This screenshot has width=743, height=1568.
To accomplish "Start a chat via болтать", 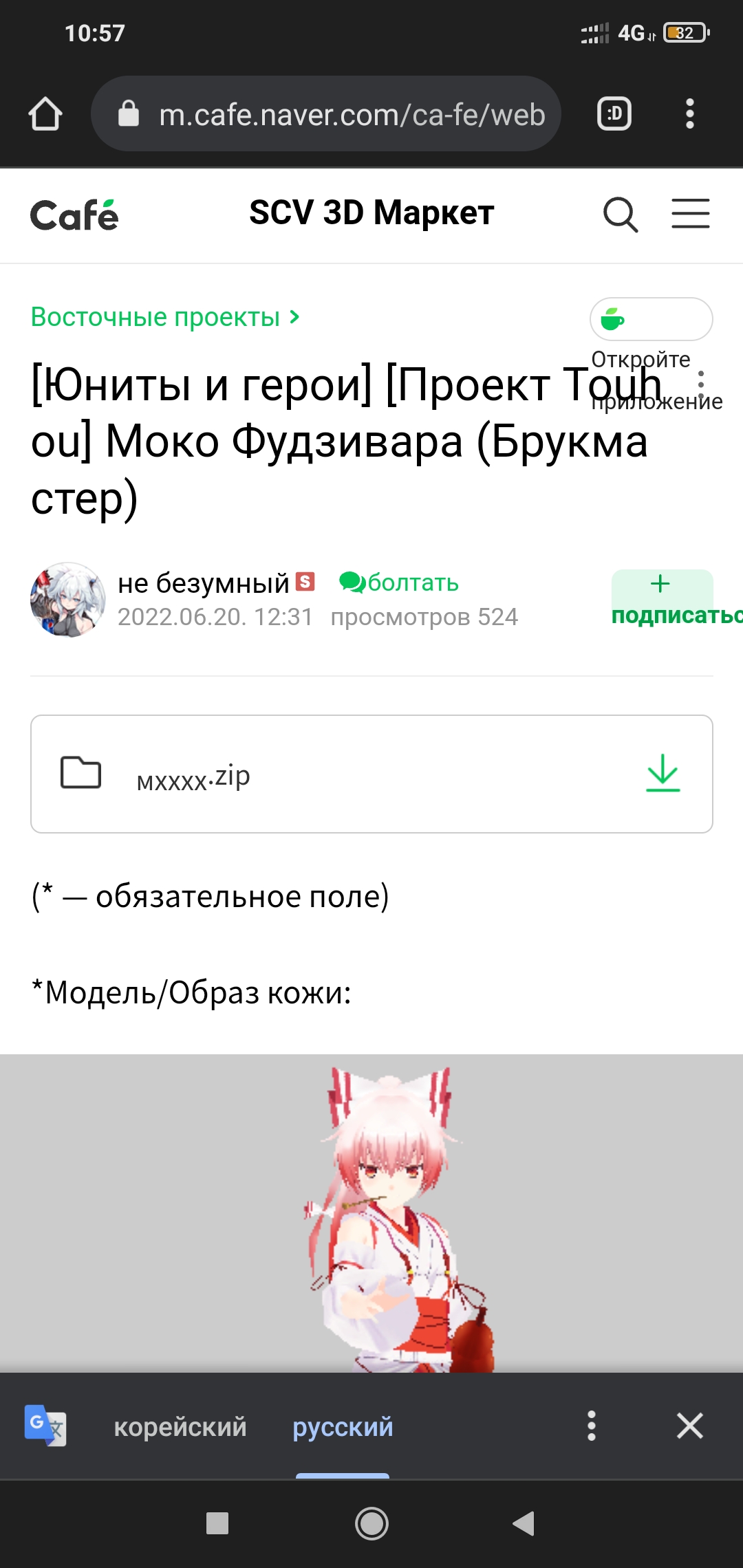I will coord(399,582).
